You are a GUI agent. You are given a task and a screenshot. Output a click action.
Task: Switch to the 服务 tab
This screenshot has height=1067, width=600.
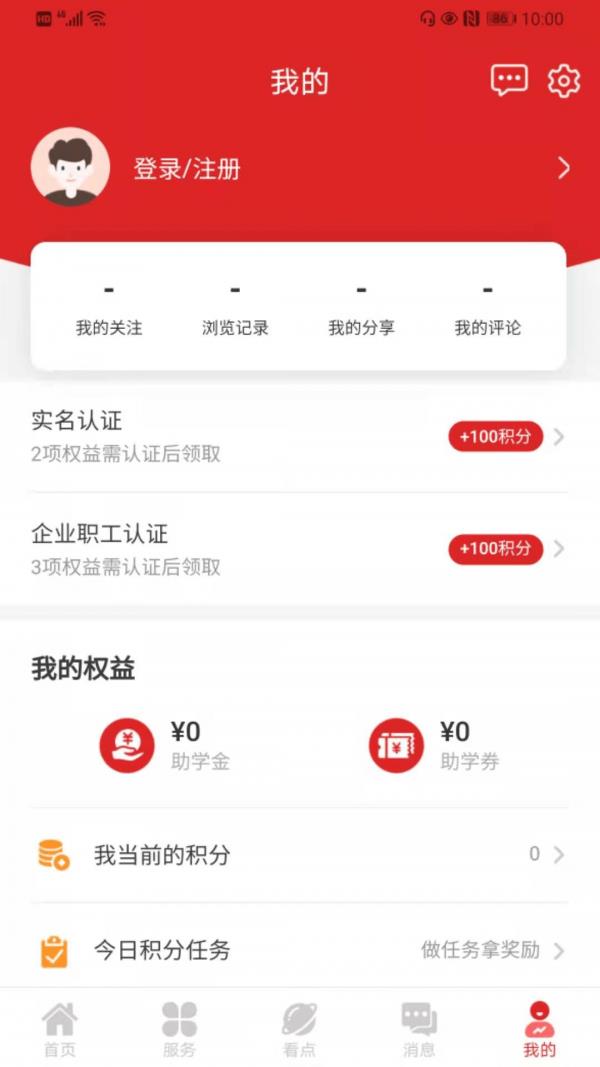pyautogui.click(x=180, y=1030)
